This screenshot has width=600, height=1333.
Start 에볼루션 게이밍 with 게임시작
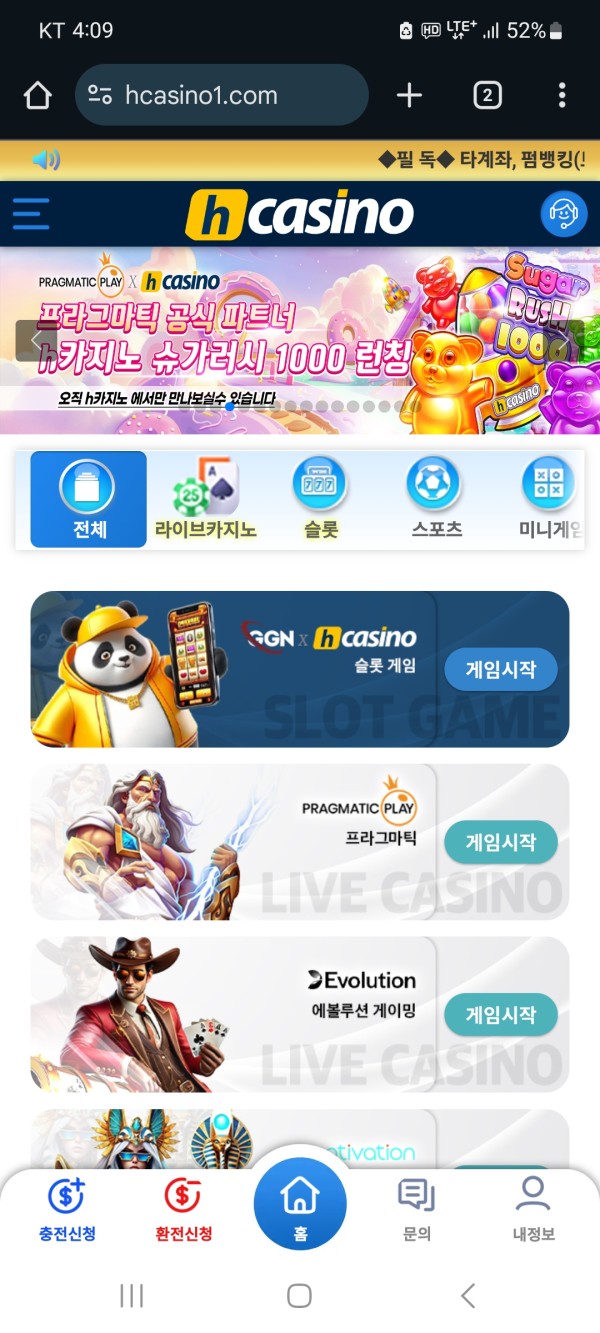(500, 1014)
